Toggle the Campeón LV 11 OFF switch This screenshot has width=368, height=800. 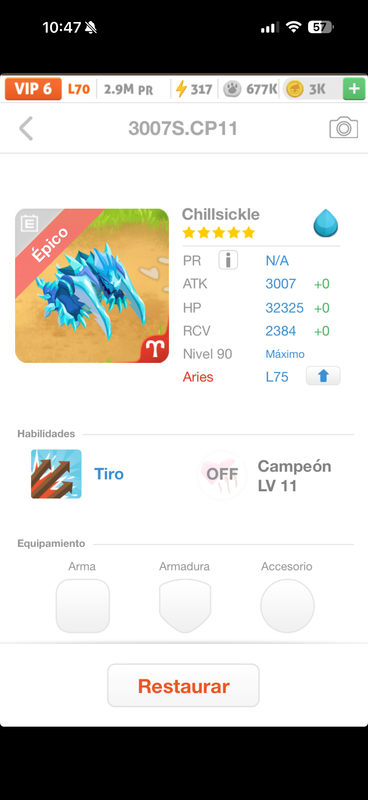pos(222,475)
